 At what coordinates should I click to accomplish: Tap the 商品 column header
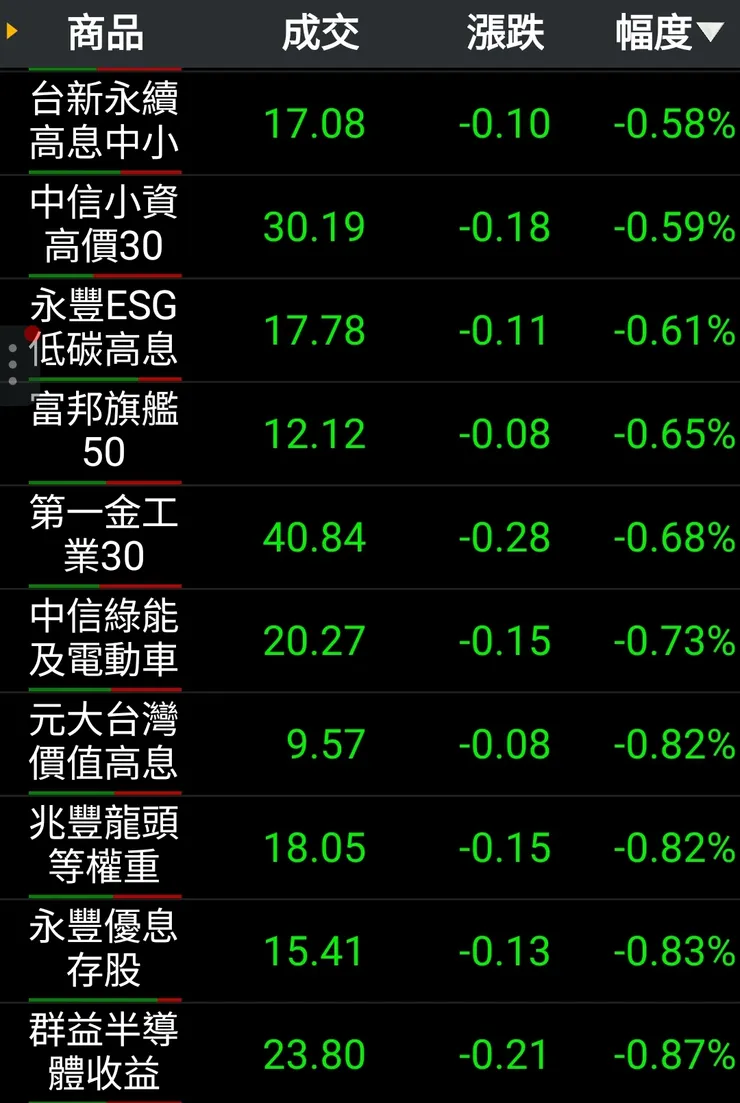pyautogui.click(x=105, y=34)
